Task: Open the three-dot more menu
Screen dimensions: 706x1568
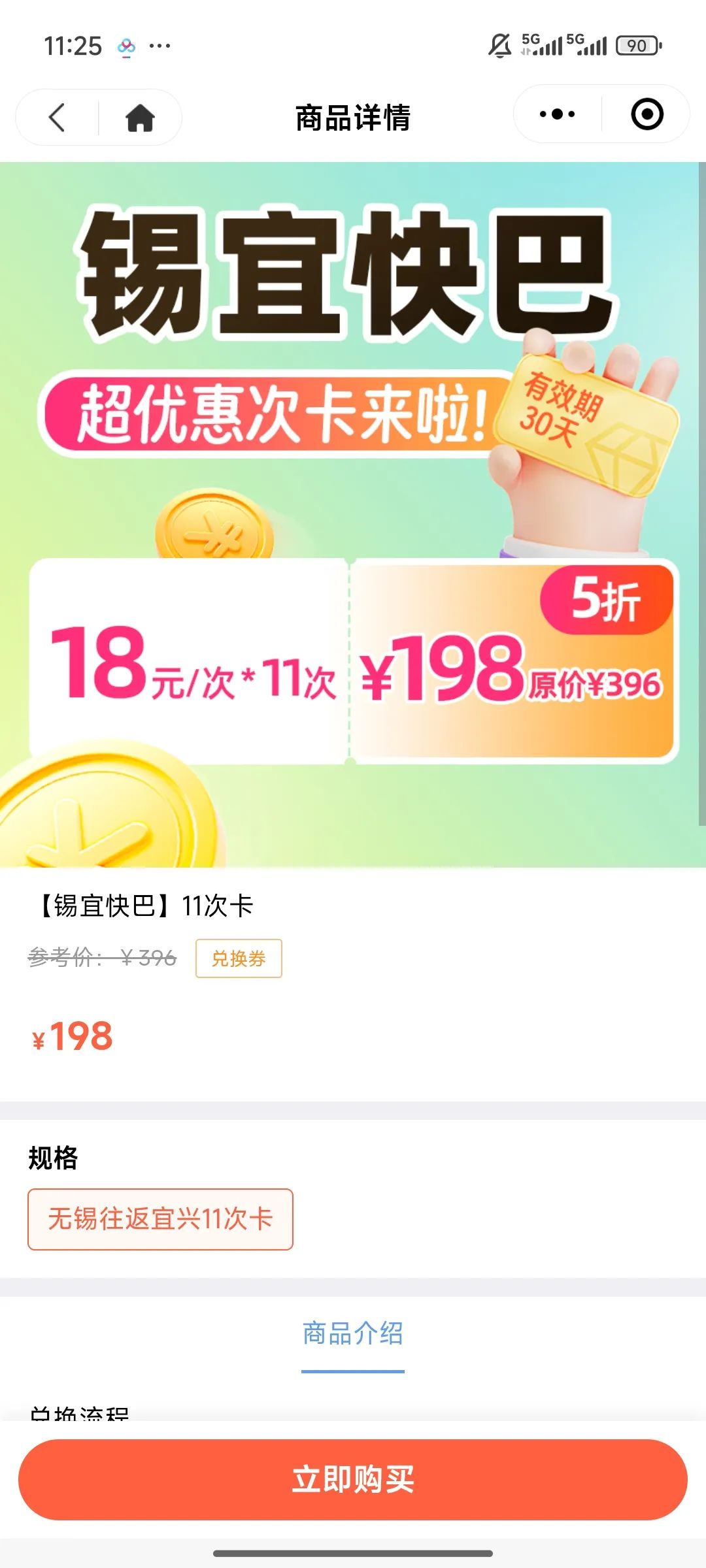Action: coord(557,114)
